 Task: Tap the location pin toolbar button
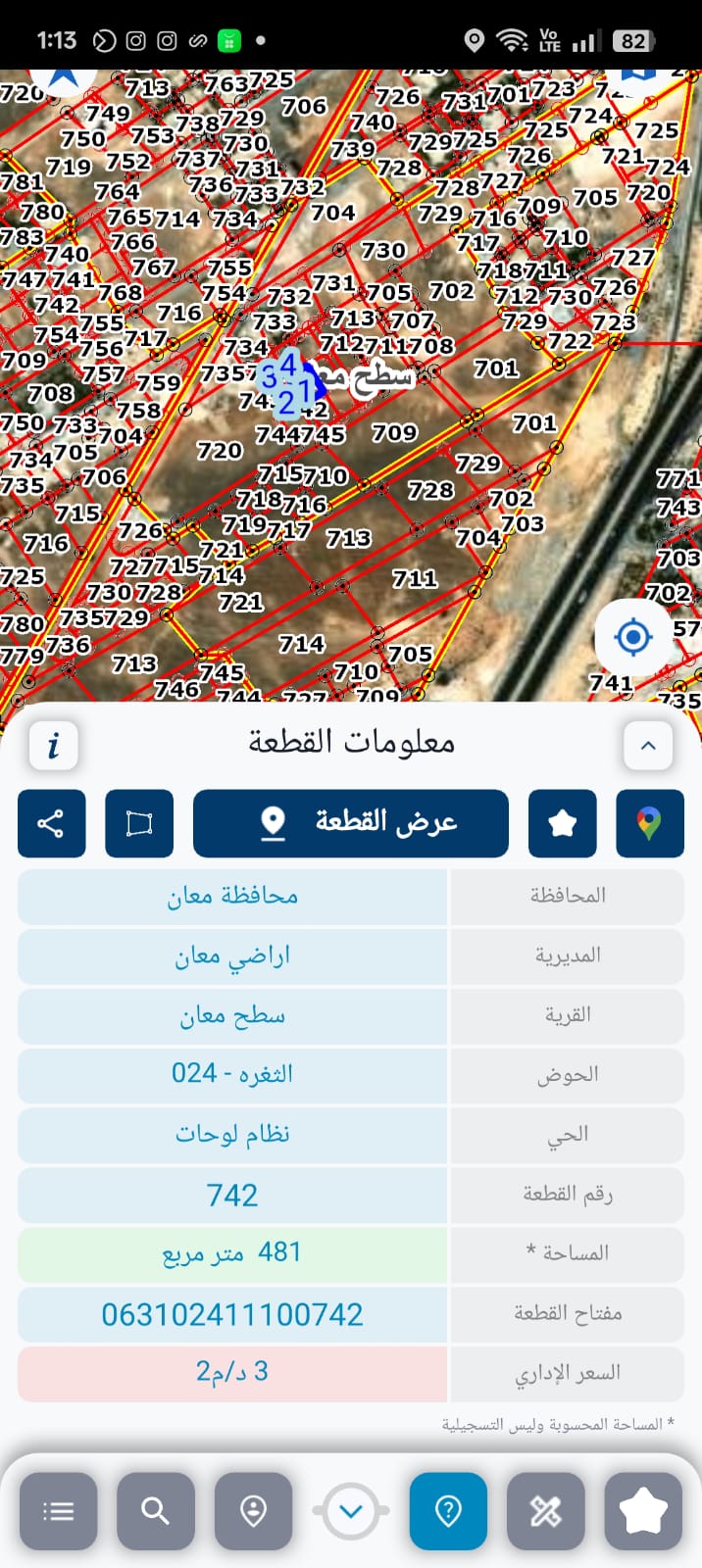coord(253,1511)
